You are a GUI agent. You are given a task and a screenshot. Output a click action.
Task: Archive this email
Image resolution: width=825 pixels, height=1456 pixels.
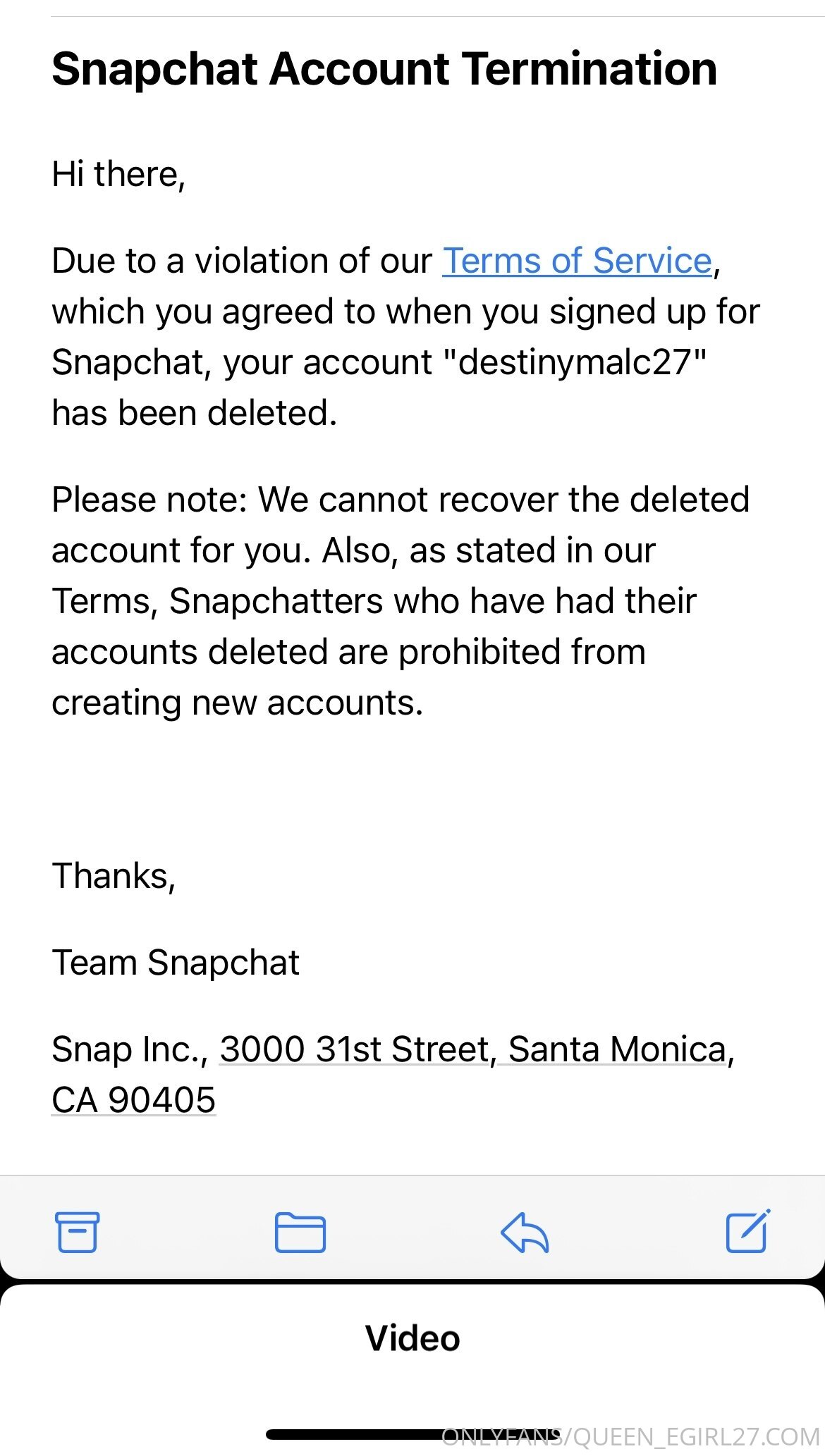78,1232
